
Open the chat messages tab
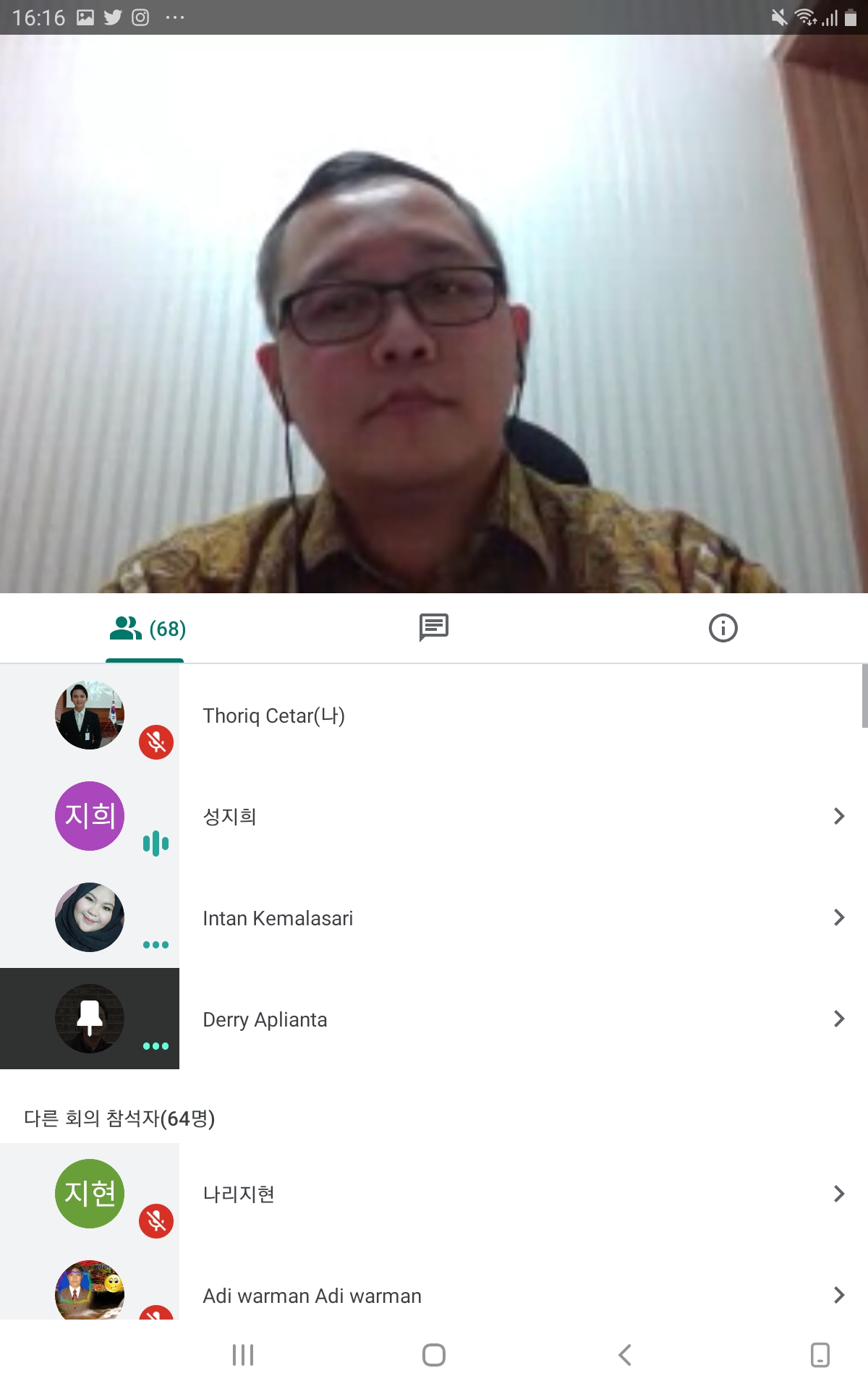[x=434, y=628]
